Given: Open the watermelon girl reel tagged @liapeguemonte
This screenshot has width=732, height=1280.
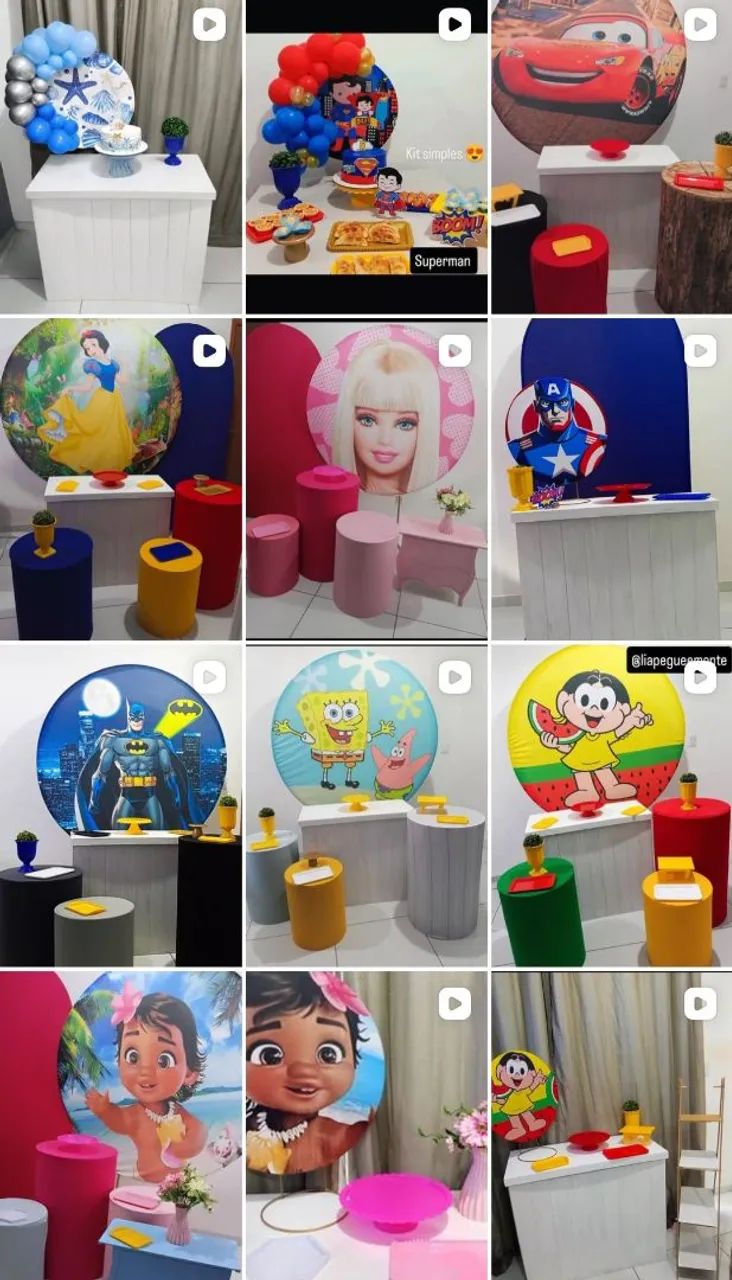Looking at the screenshot, I should point(612,805).
